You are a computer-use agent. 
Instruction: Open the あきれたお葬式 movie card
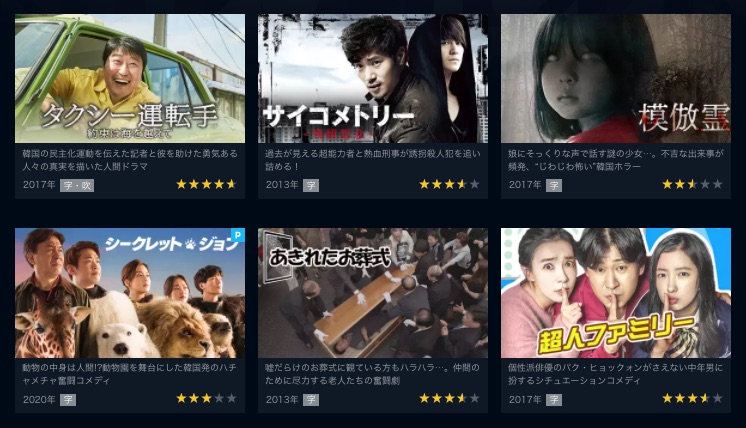[372, 293]
